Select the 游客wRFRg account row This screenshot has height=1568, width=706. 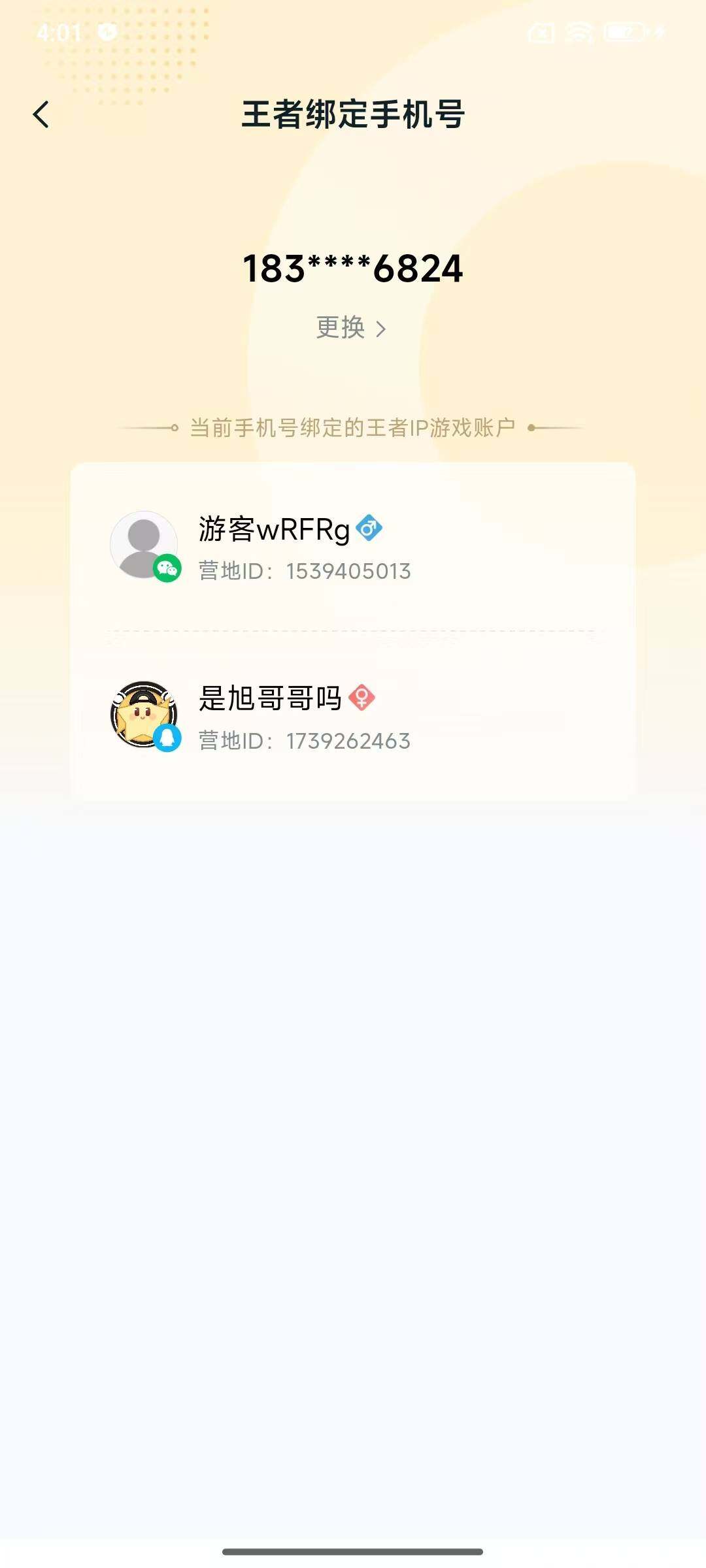353,546
